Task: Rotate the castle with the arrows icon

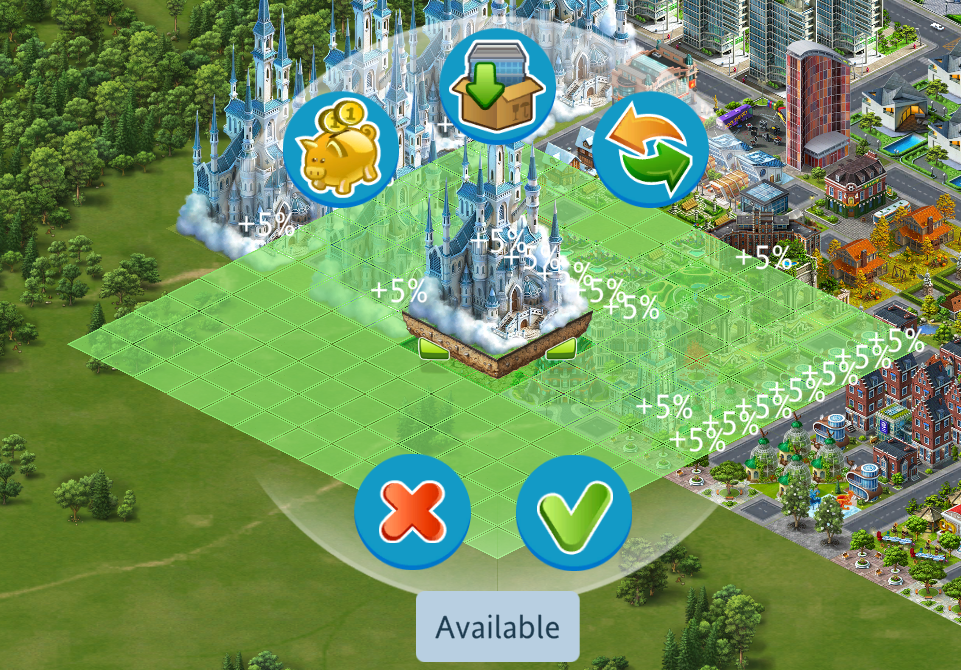Action: 651,151
